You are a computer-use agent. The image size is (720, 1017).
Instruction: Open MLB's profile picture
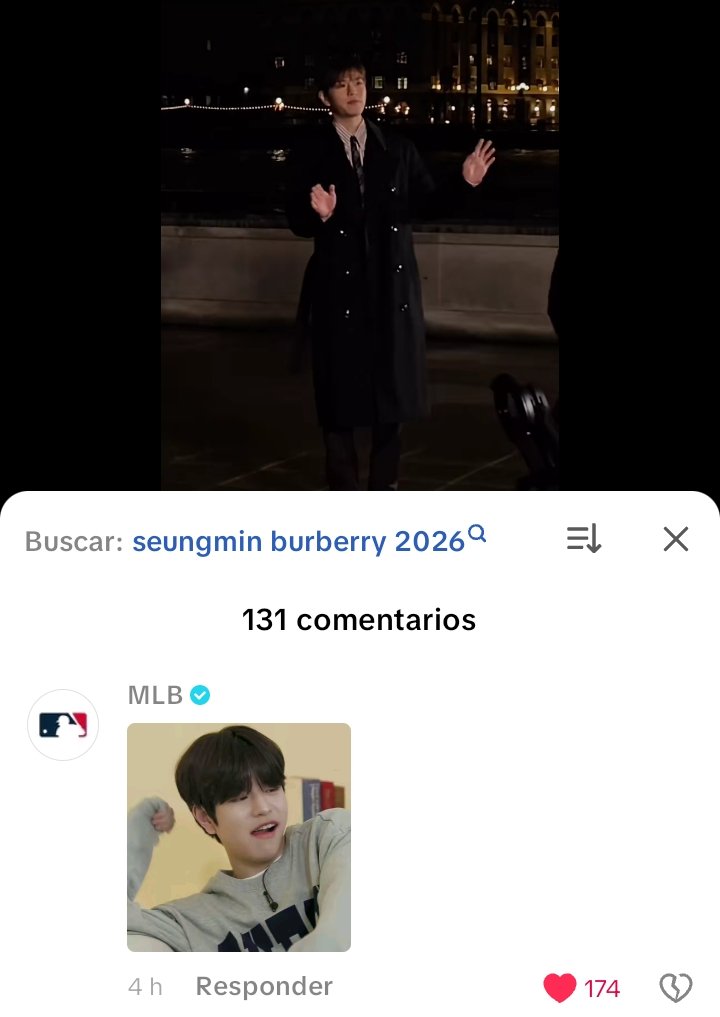click(x=62, y=725)
